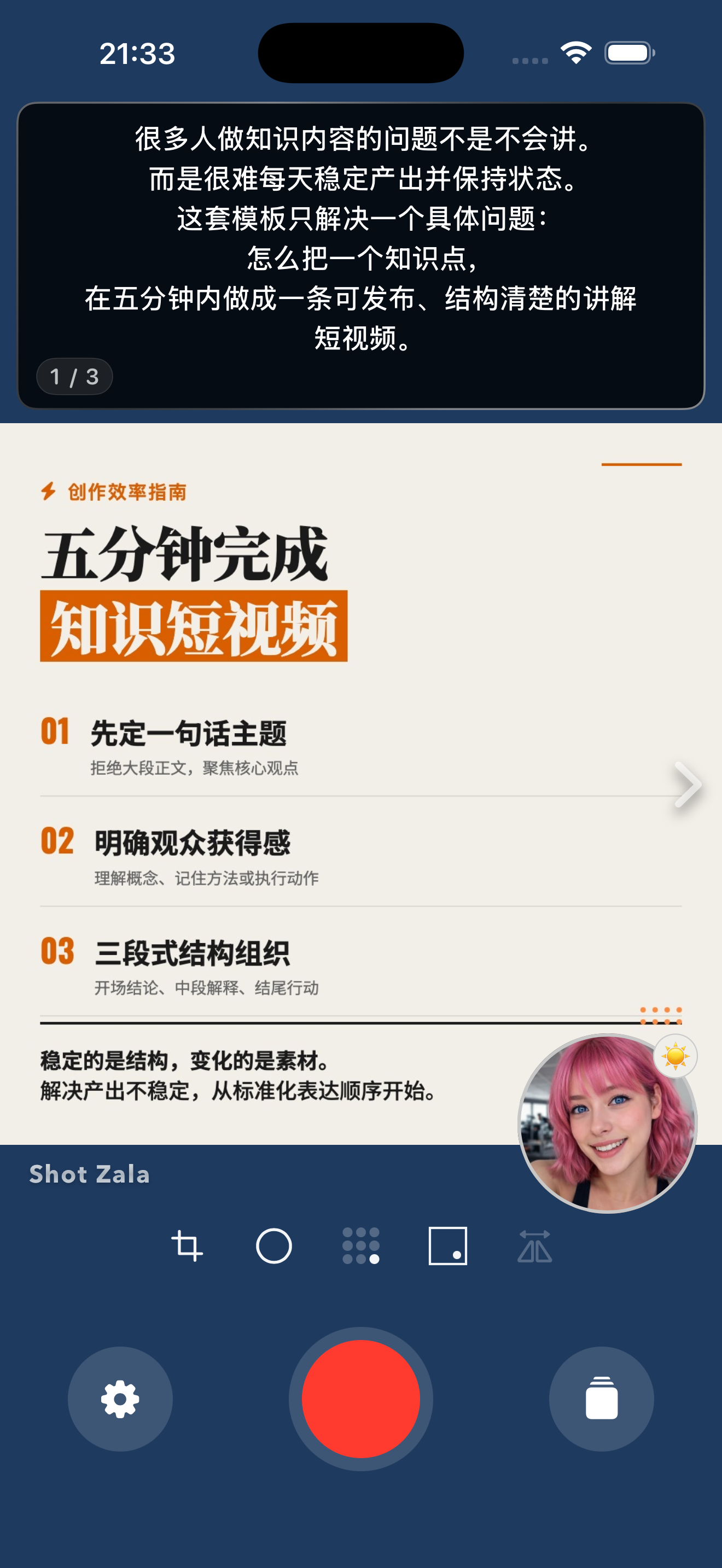
Task: Go to next slide with chevron arrow
Action: point(688,785)
